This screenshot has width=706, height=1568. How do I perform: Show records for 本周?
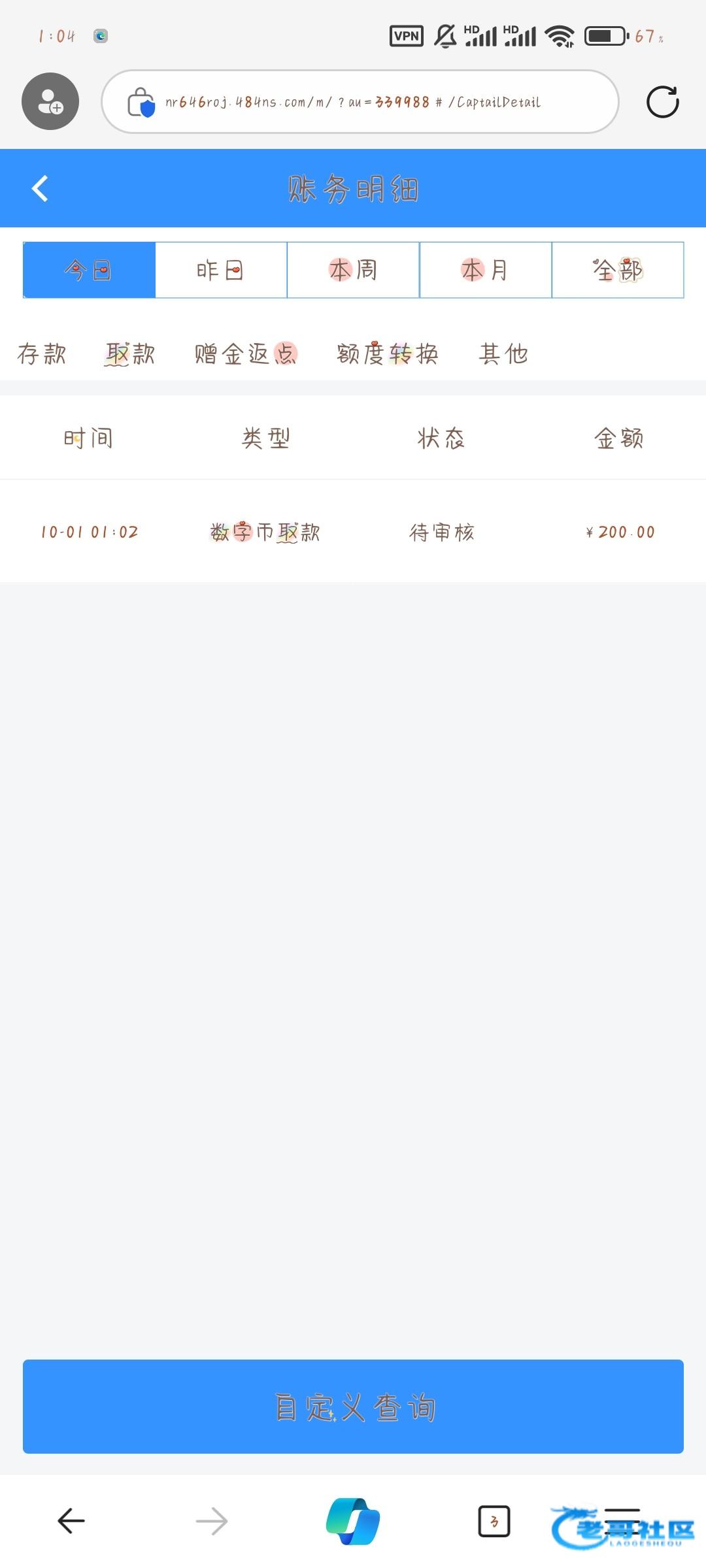click(x=353, y=270)
